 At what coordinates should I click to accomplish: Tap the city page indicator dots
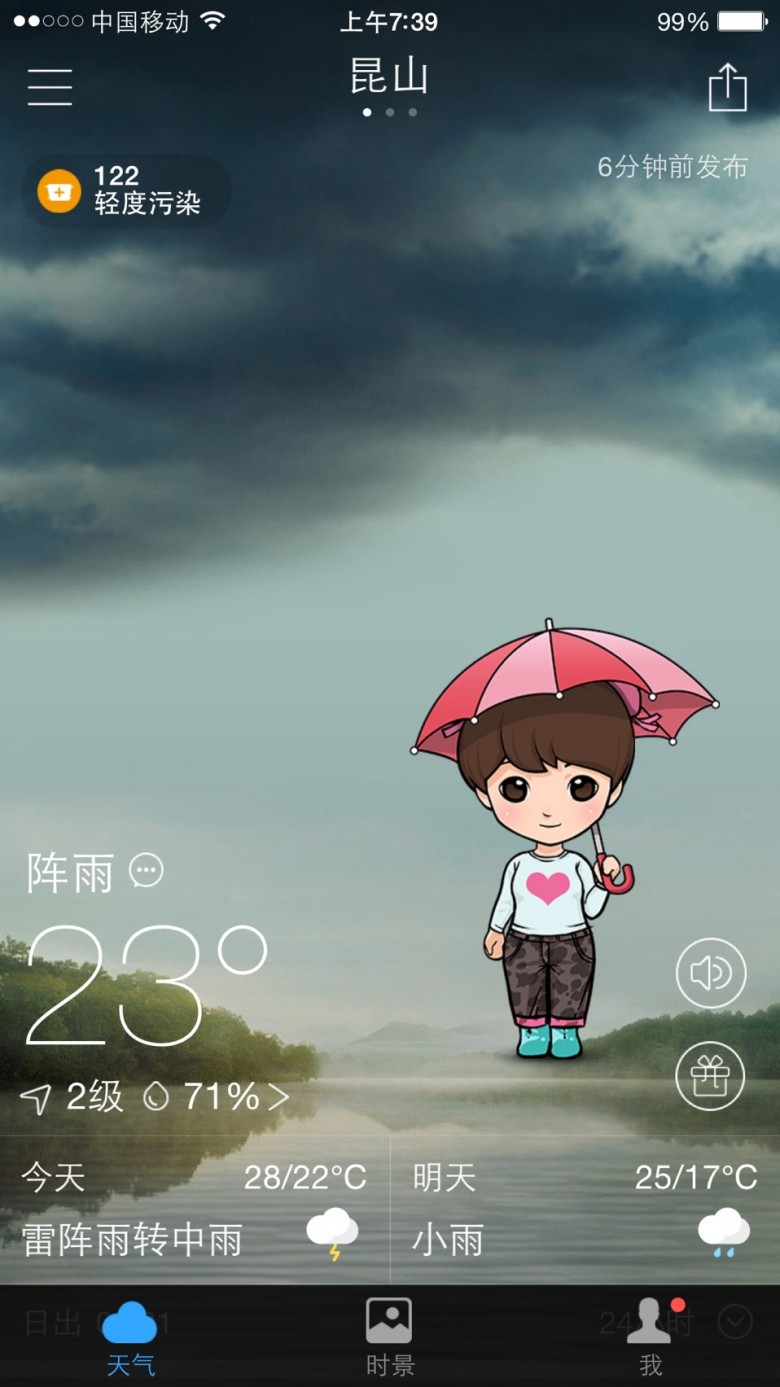(390, 112)
